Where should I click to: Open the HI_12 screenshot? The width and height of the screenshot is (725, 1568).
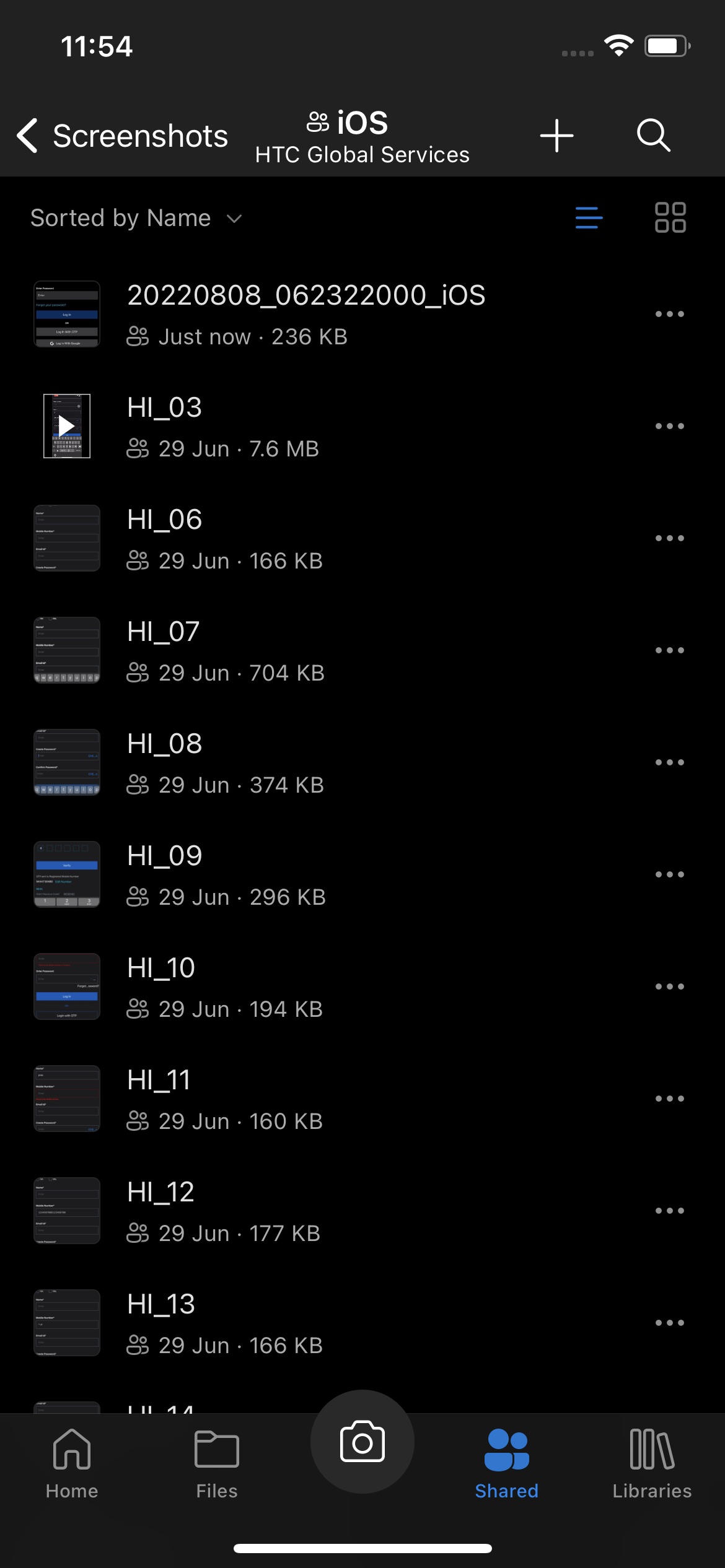click(x=161, y=1210)
